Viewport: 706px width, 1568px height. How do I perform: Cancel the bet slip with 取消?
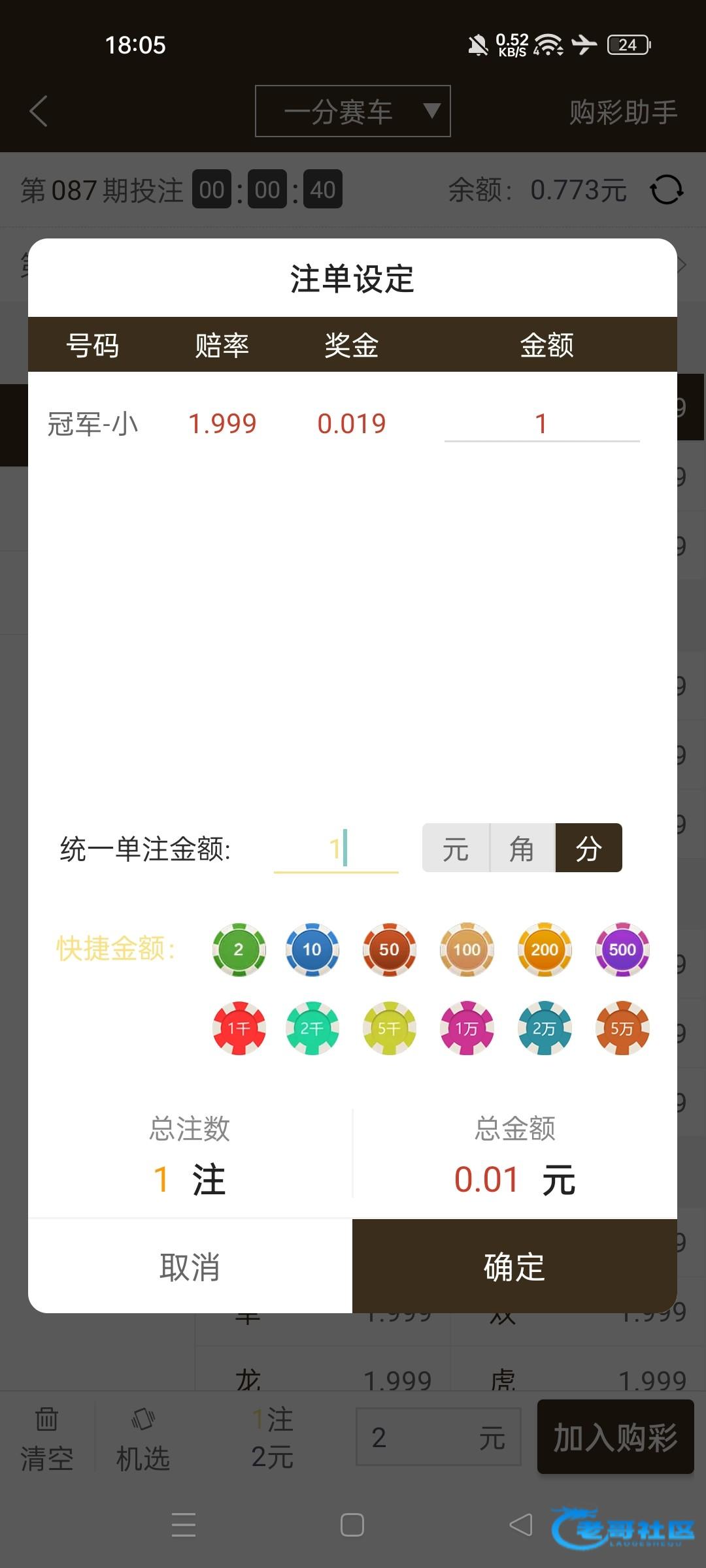(x=190, y=1266)
